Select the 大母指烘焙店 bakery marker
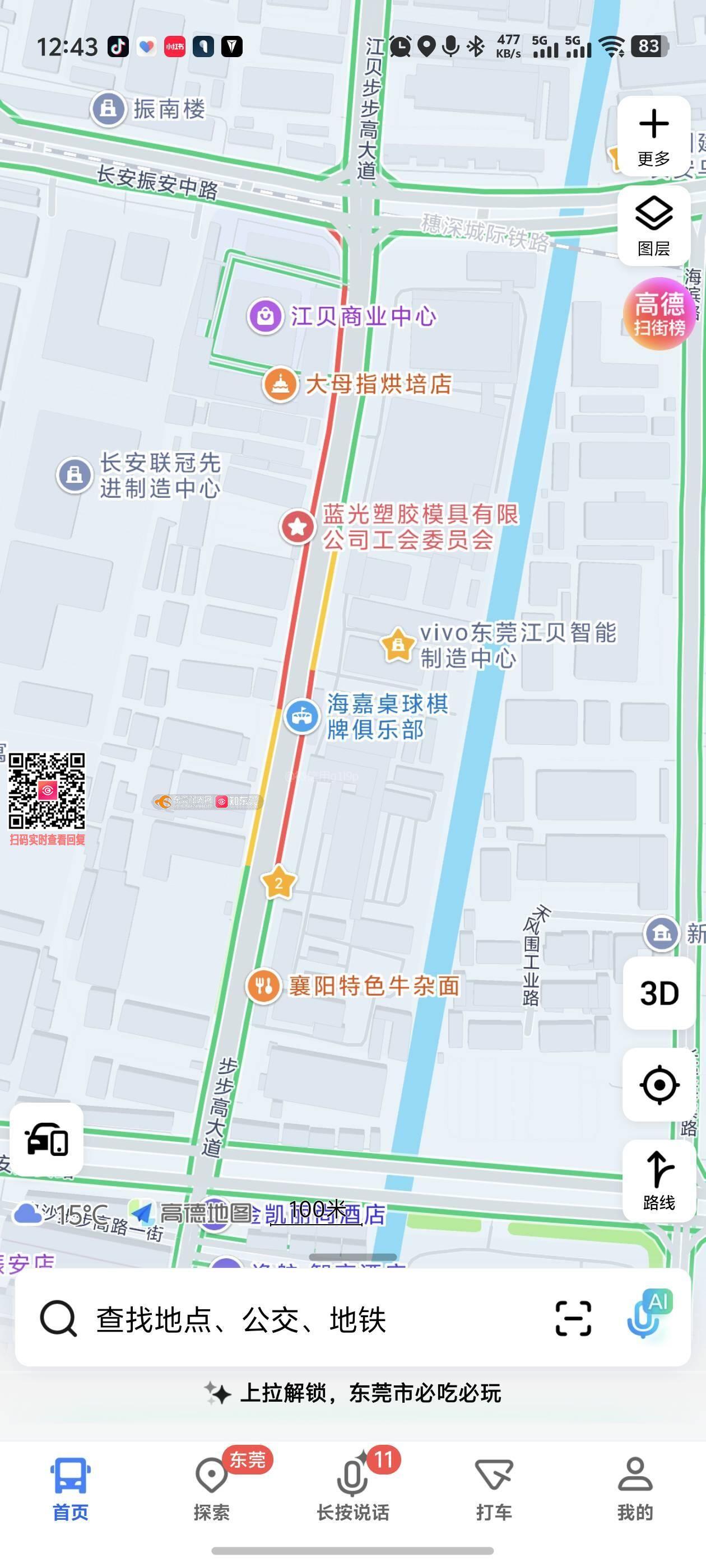The image size is (706, 1568). click(280, 384)
